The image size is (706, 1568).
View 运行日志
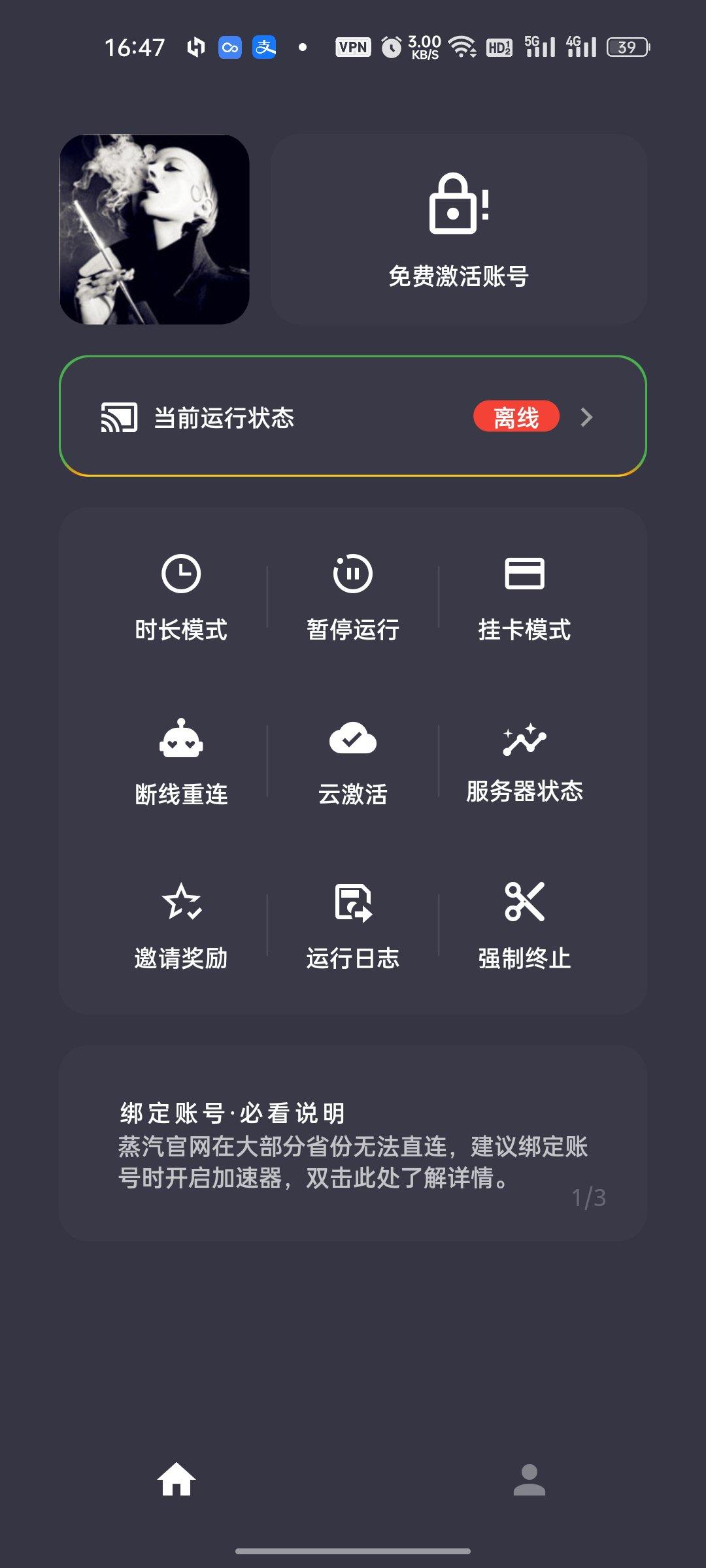coord(353,926)
